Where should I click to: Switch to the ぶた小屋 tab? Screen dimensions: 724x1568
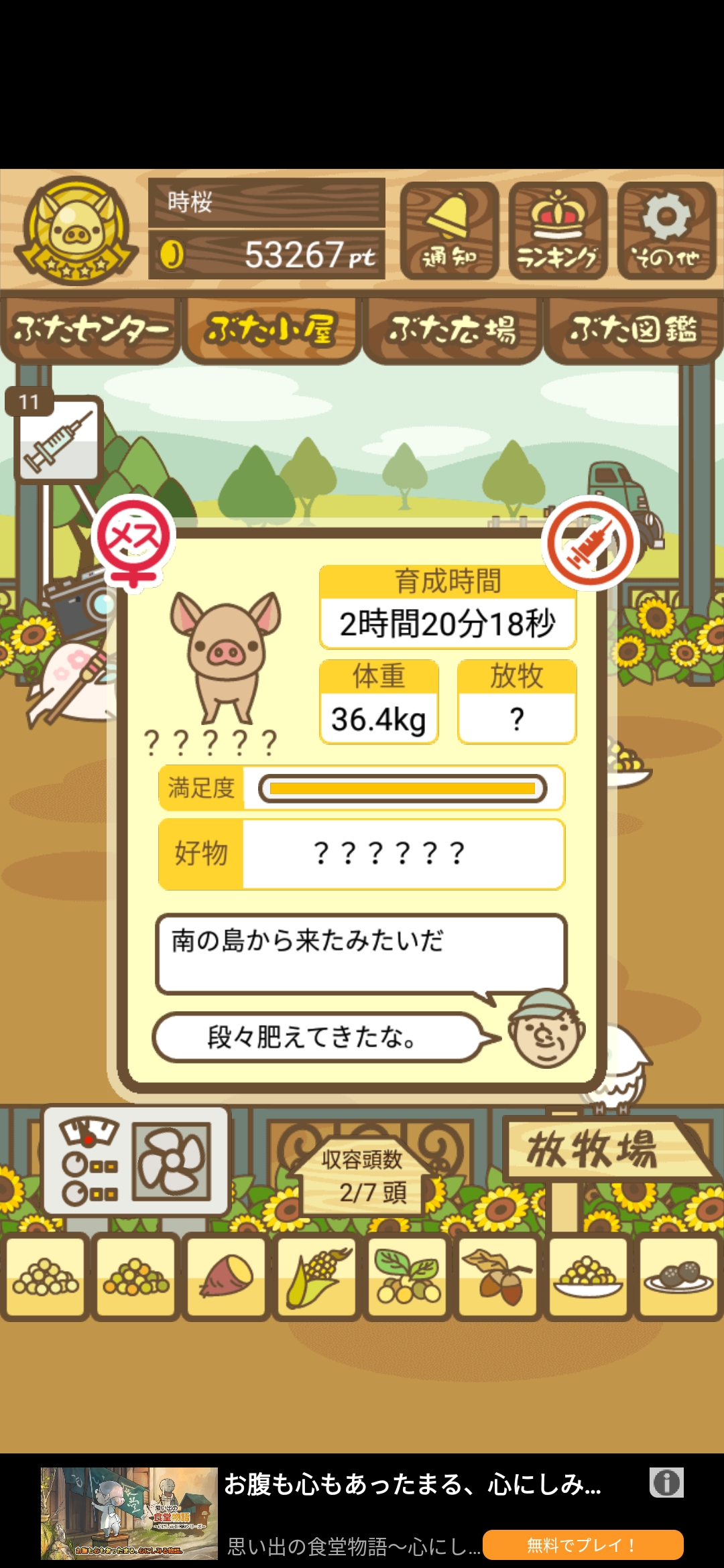click(x=271, y=330)
